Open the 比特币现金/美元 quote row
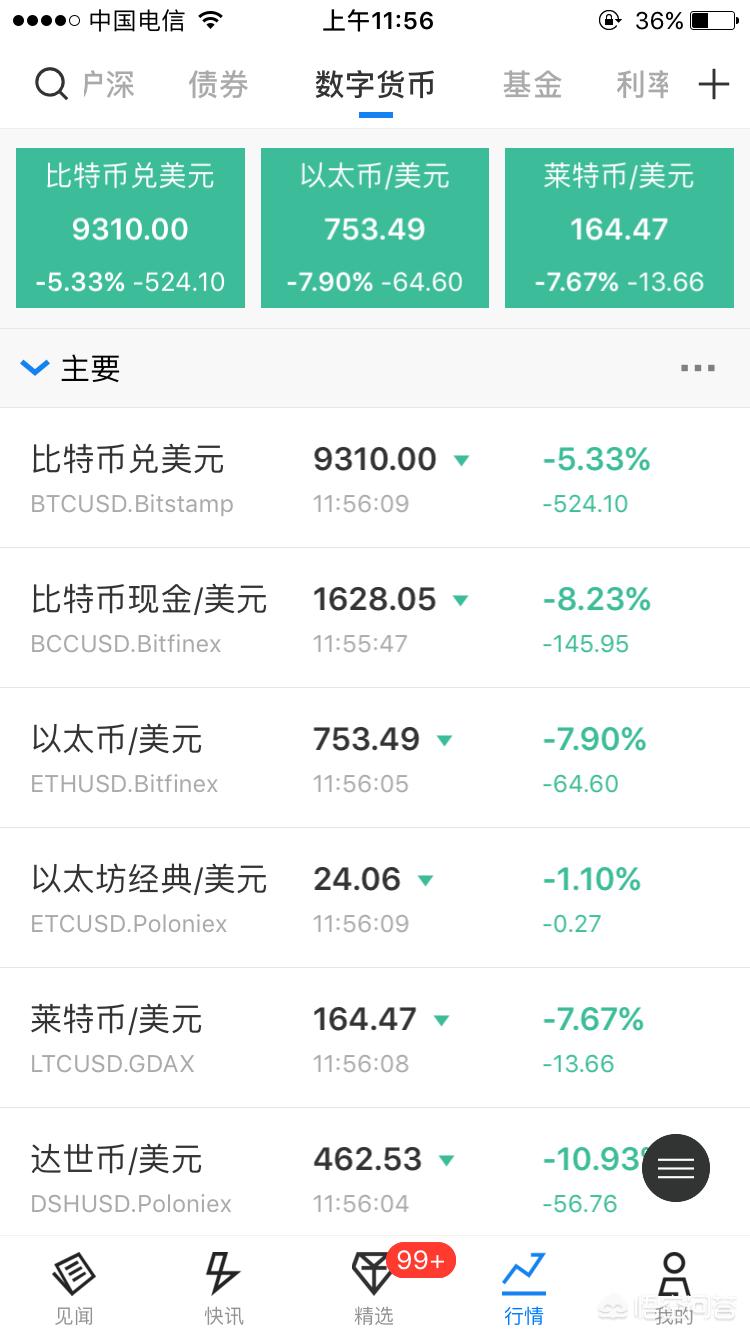The height and width of the screenshot is (1334, 750). 375,618
